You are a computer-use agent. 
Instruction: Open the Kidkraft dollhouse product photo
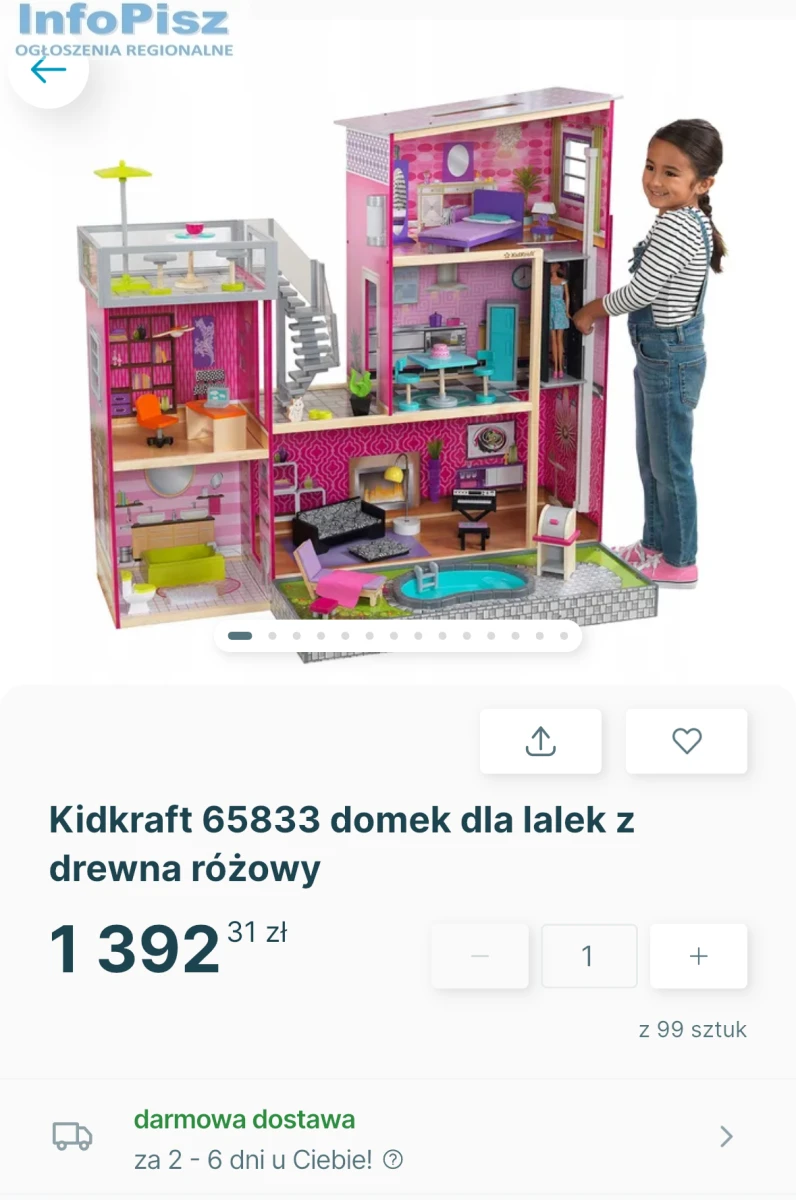398,370
